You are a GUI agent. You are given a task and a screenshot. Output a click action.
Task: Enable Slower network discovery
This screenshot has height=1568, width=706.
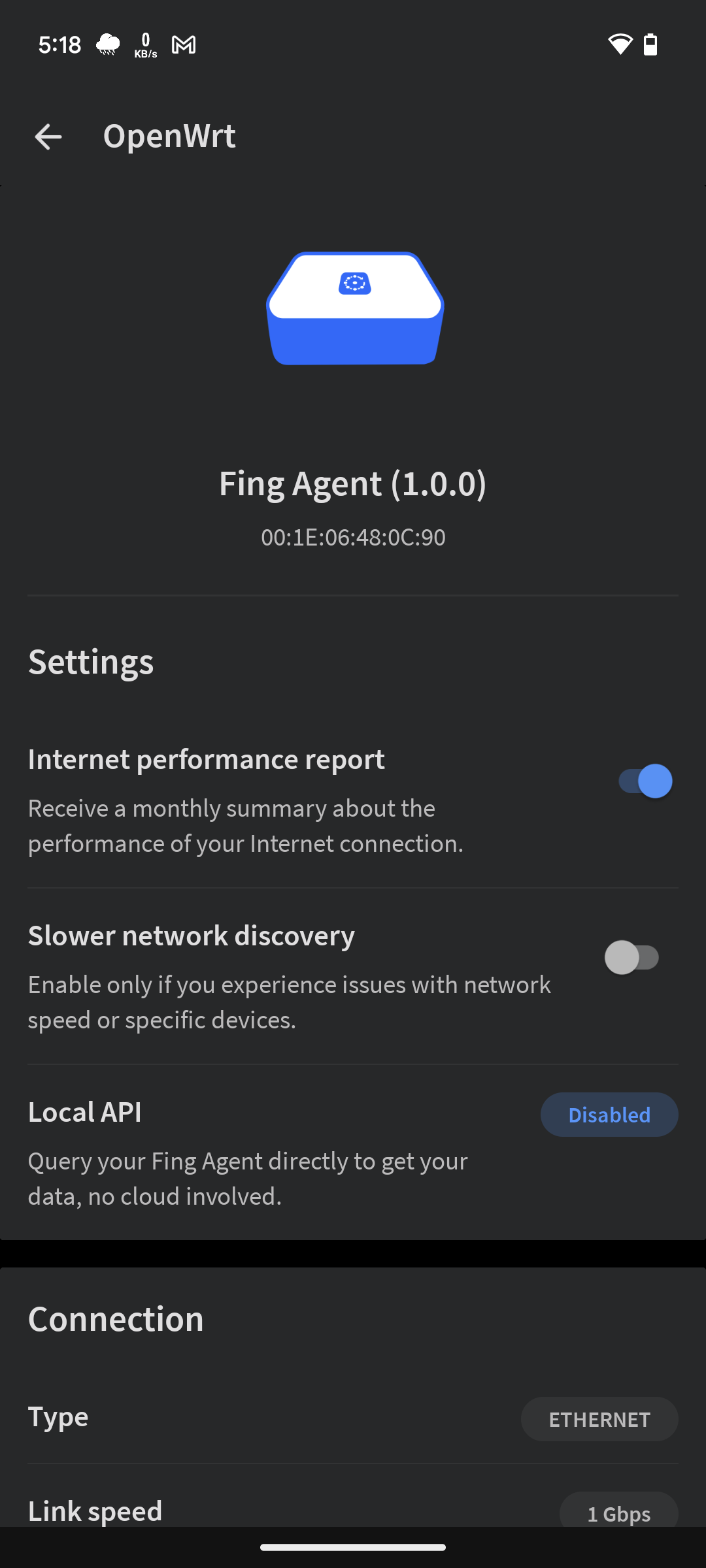click(x=631, y=958)
